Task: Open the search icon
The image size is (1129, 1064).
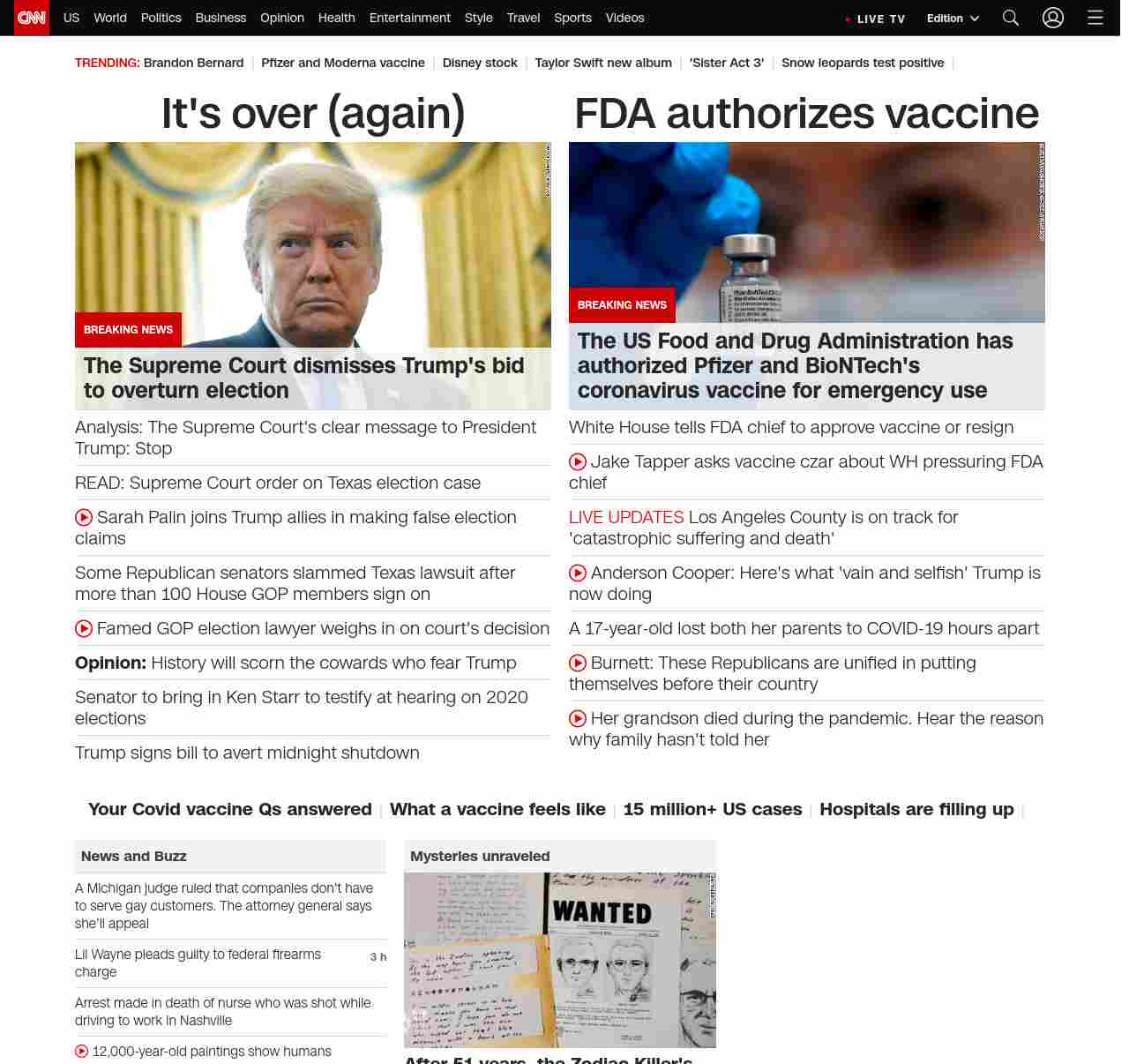Action: [1011, 18]
